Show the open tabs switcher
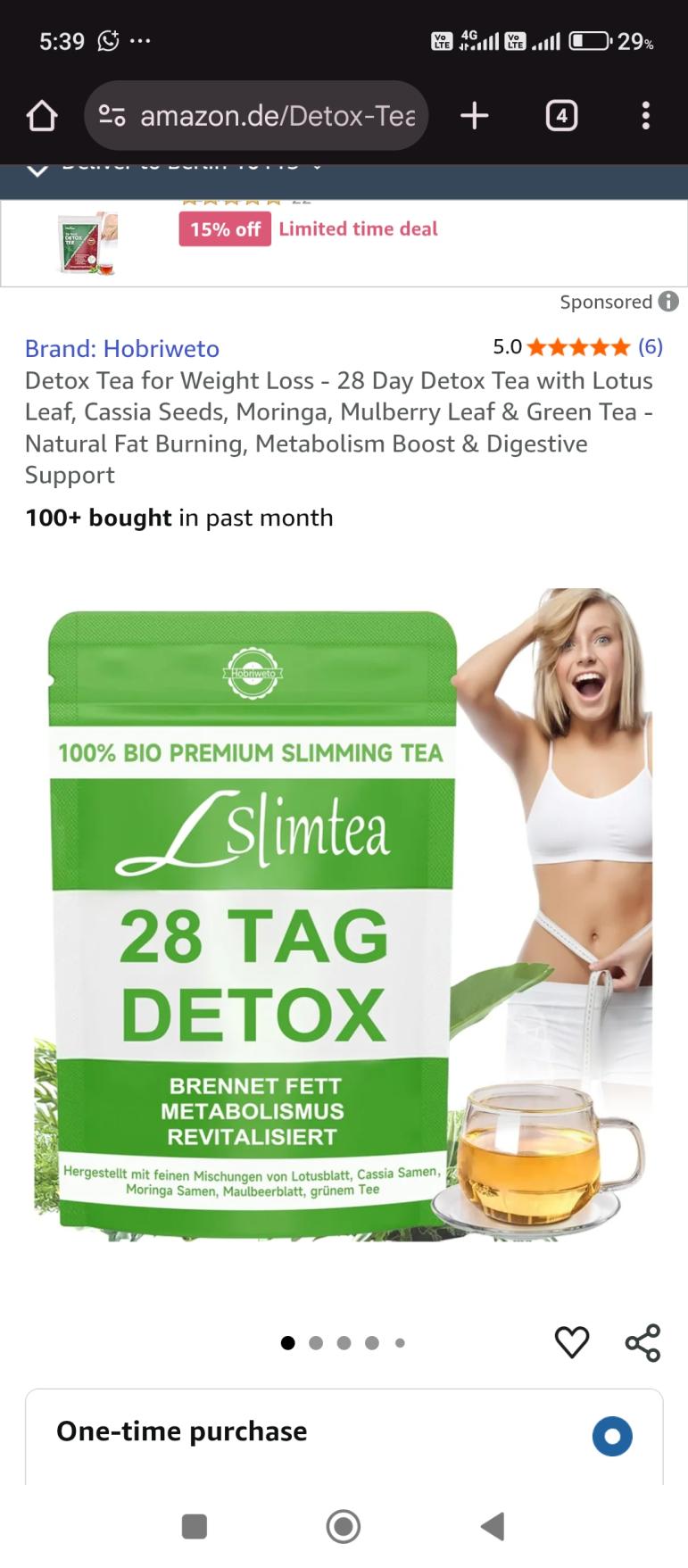 point(561,116)
